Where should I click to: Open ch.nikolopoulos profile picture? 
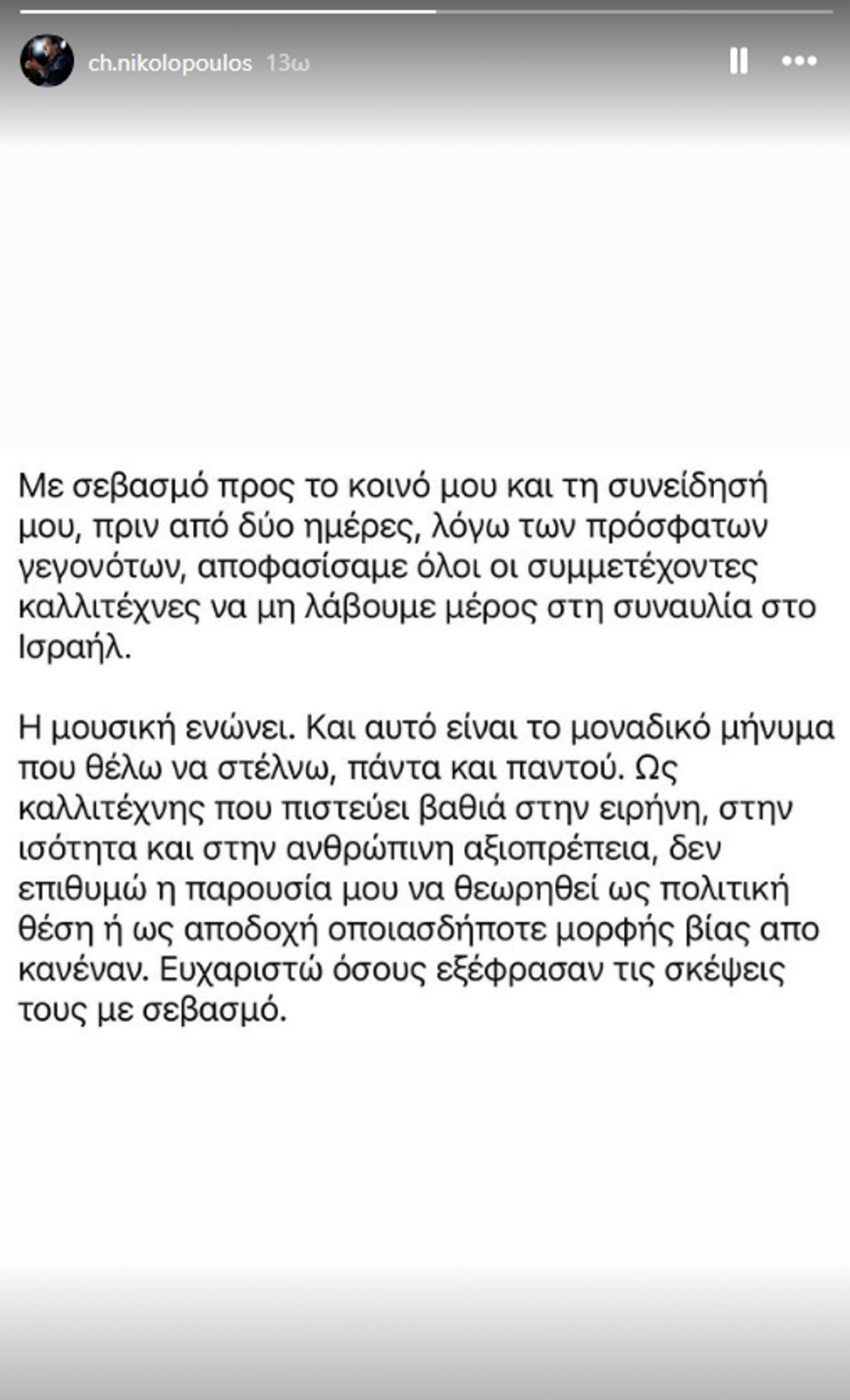[x=47, y=61]
